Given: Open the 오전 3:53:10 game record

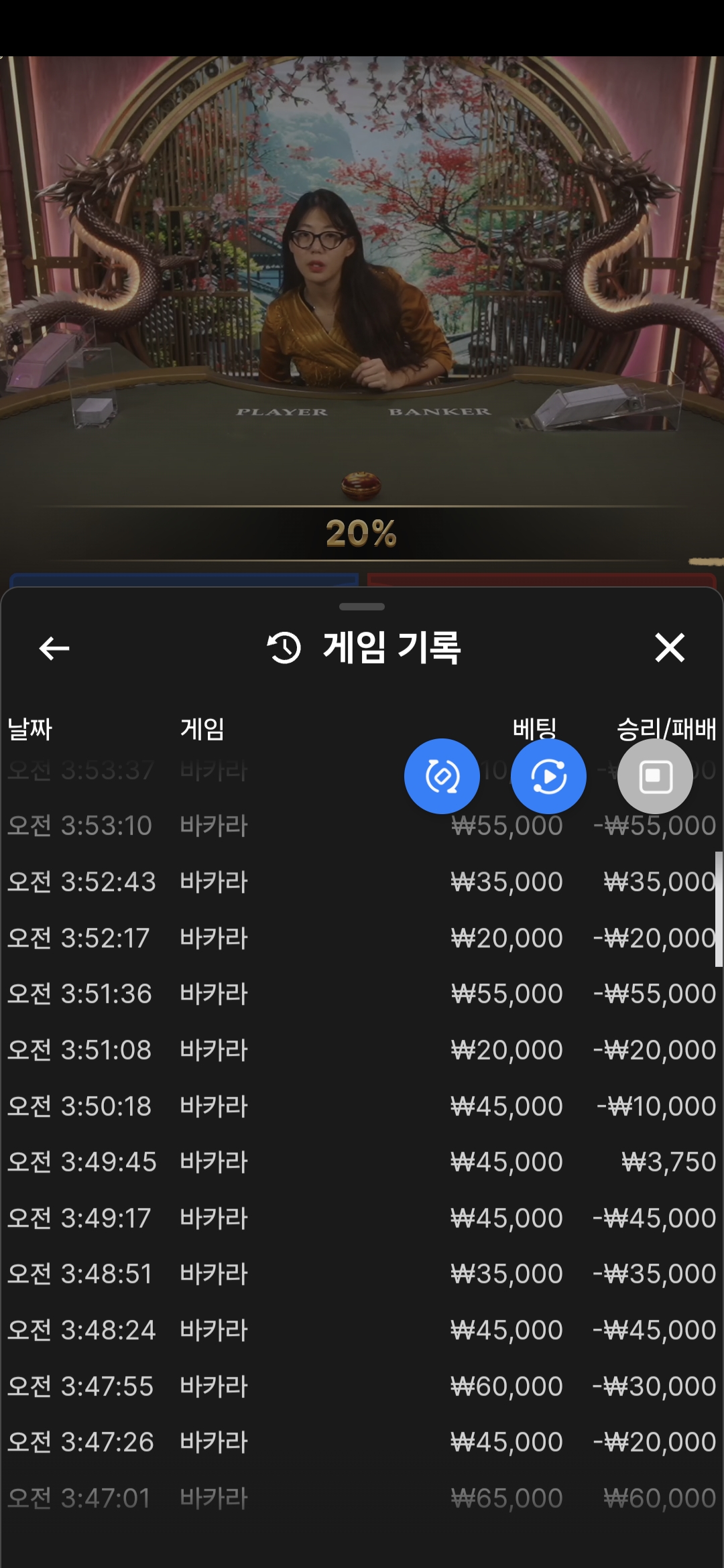Looking at the screenshot, I should point(268,826).
